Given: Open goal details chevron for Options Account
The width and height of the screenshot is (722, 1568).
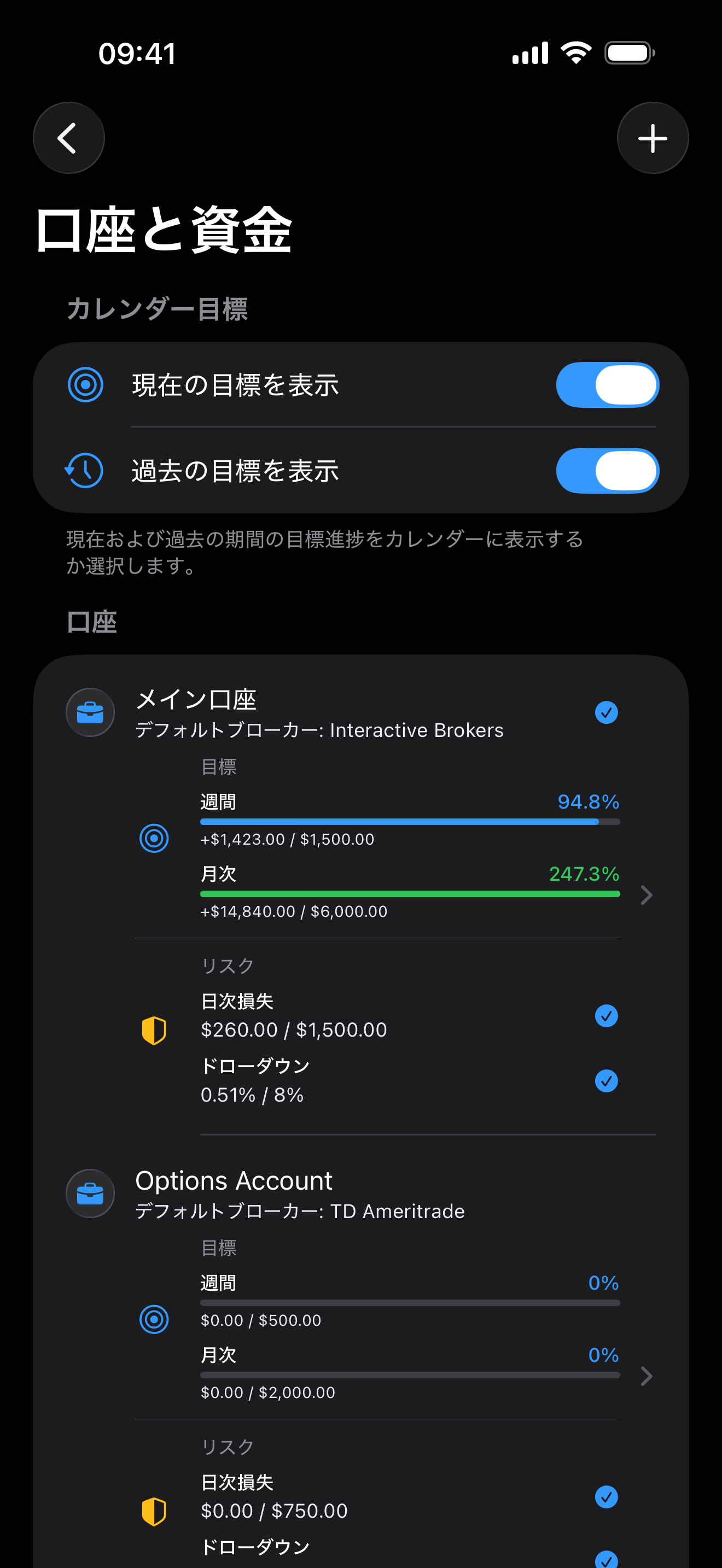Looking at the screenshot, I should click(647, 1376).
